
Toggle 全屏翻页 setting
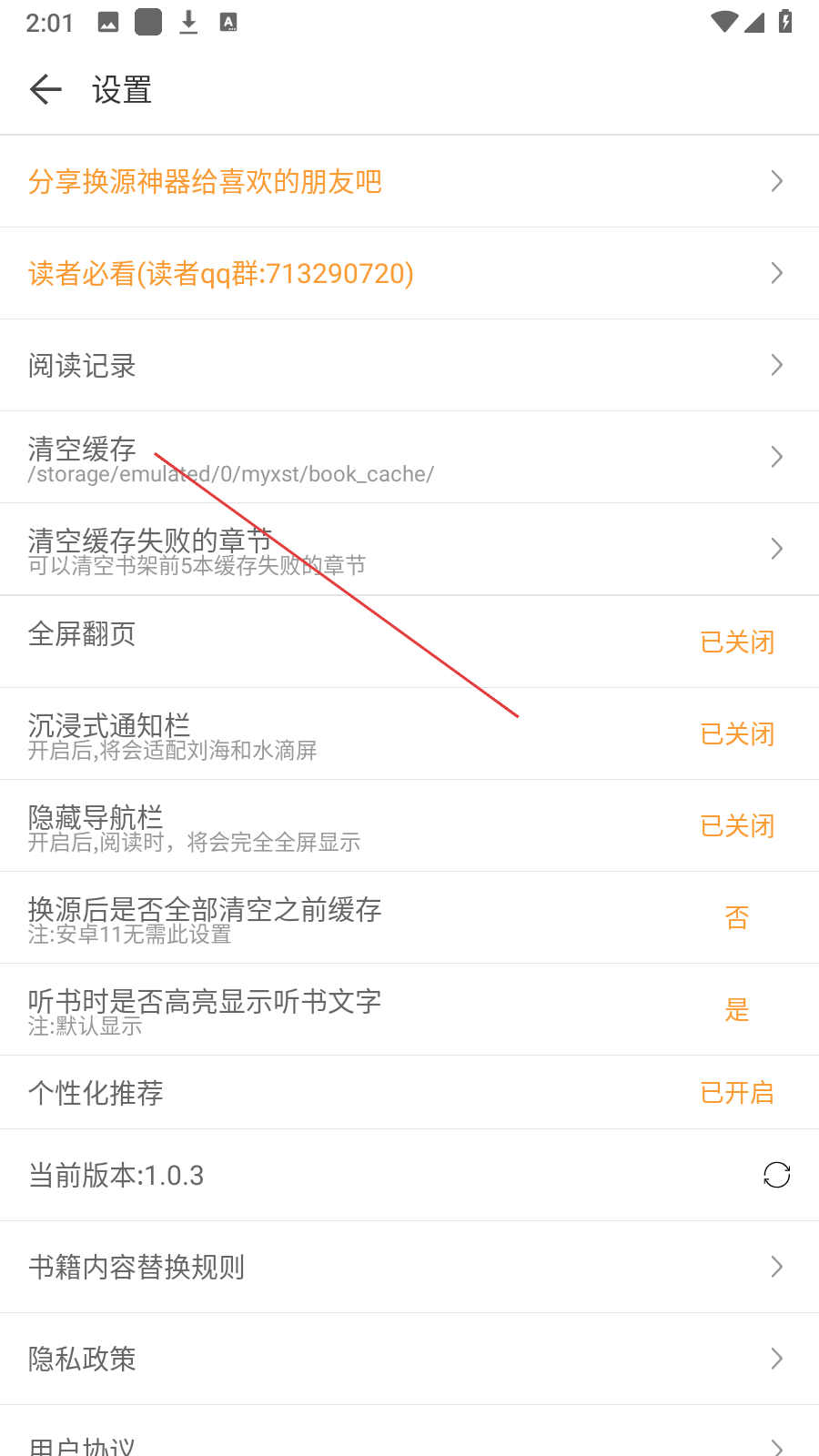coord(736,642)
